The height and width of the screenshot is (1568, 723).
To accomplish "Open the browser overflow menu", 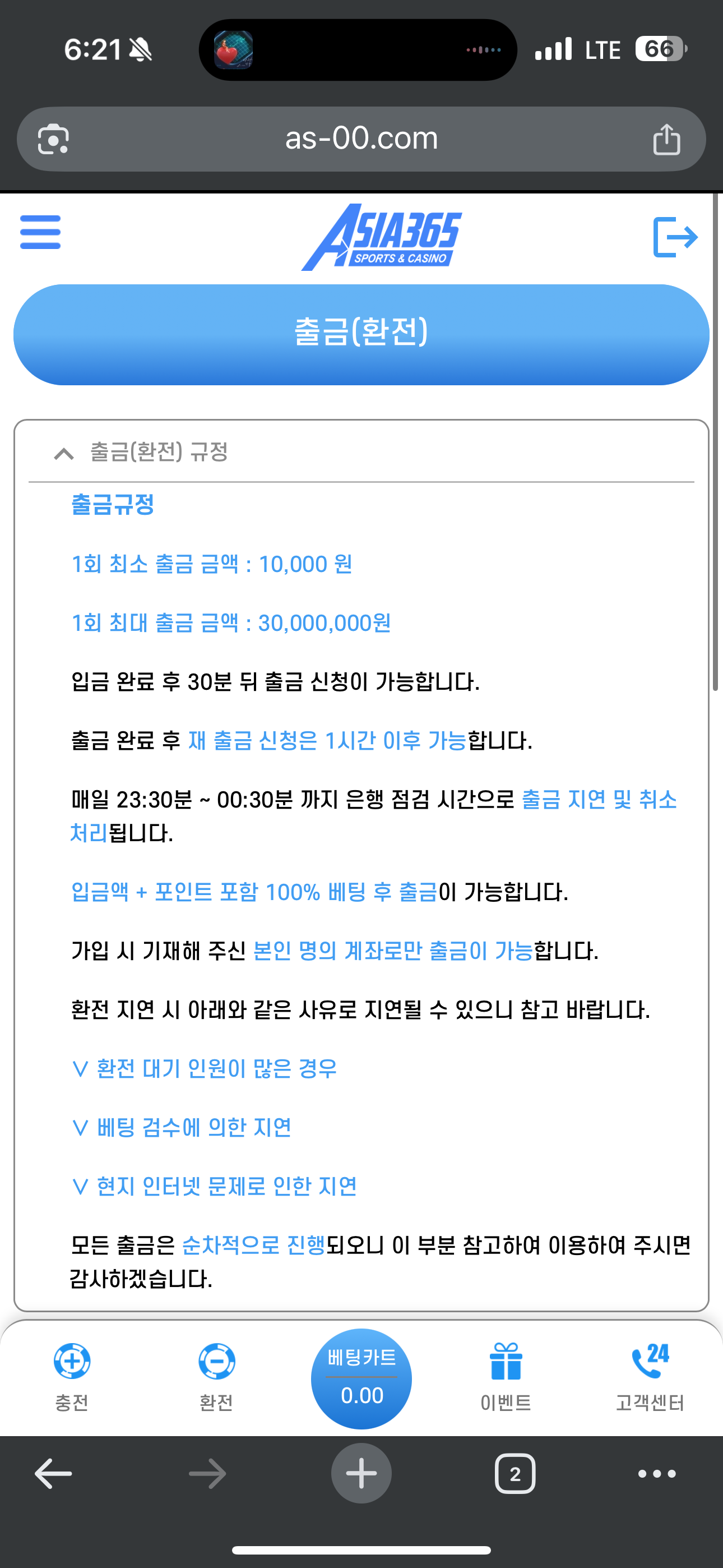I will [657, 1474].
